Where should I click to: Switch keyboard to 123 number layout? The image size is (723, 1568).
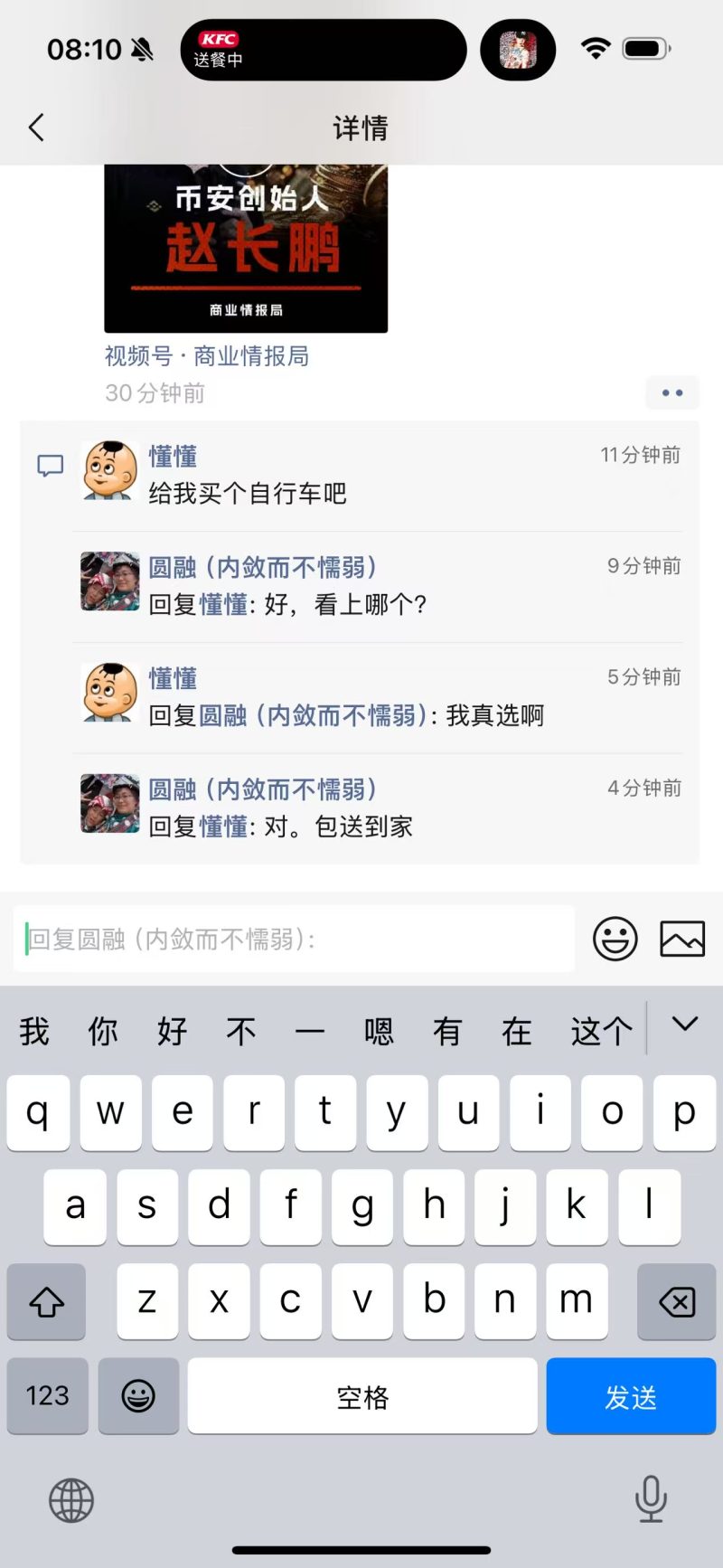click(47, 1396)
